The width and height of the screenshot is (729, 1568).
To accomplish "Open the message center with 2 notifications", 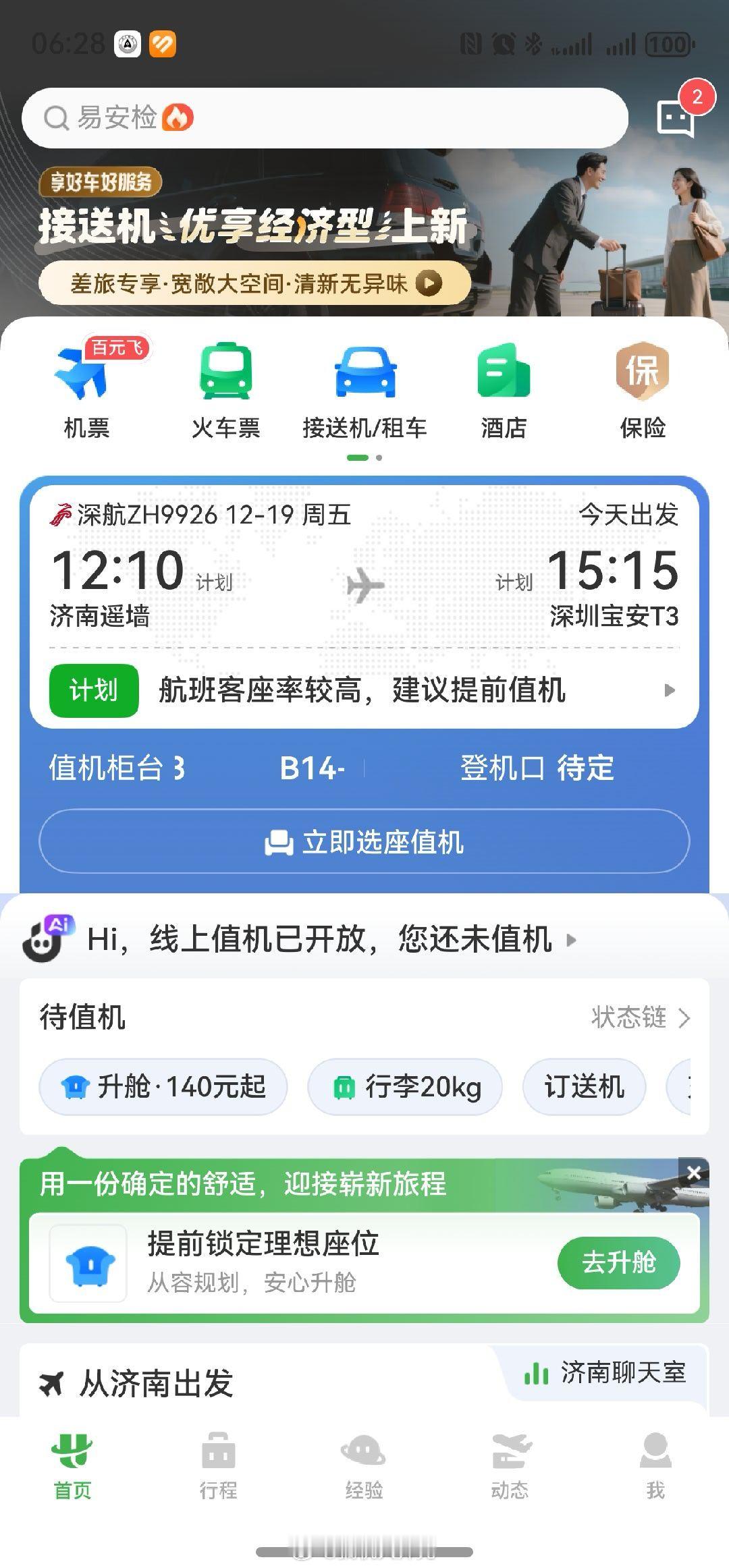I will point(676,118).
